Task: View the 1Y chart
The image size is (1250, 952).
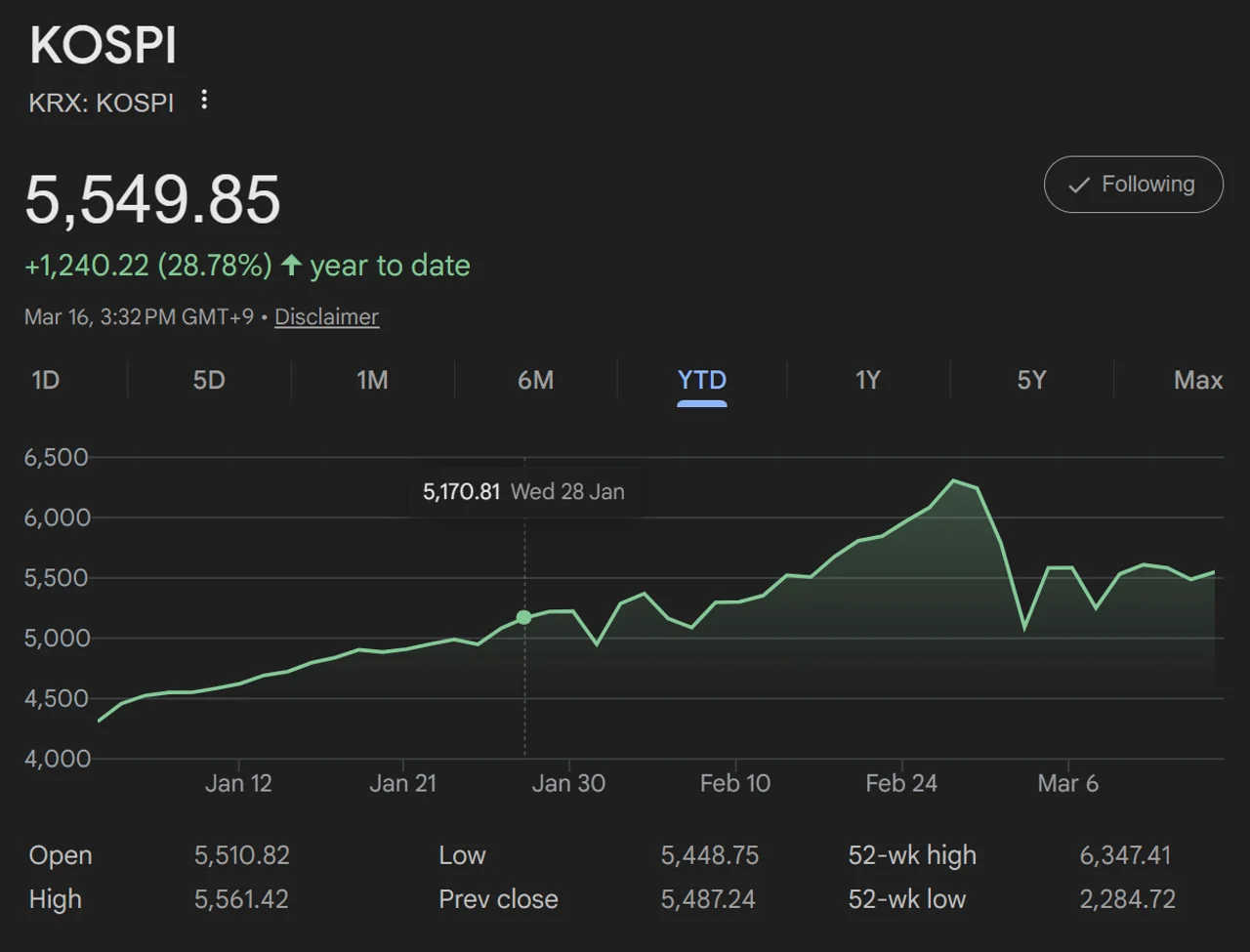Action: (x=868, y=380)
